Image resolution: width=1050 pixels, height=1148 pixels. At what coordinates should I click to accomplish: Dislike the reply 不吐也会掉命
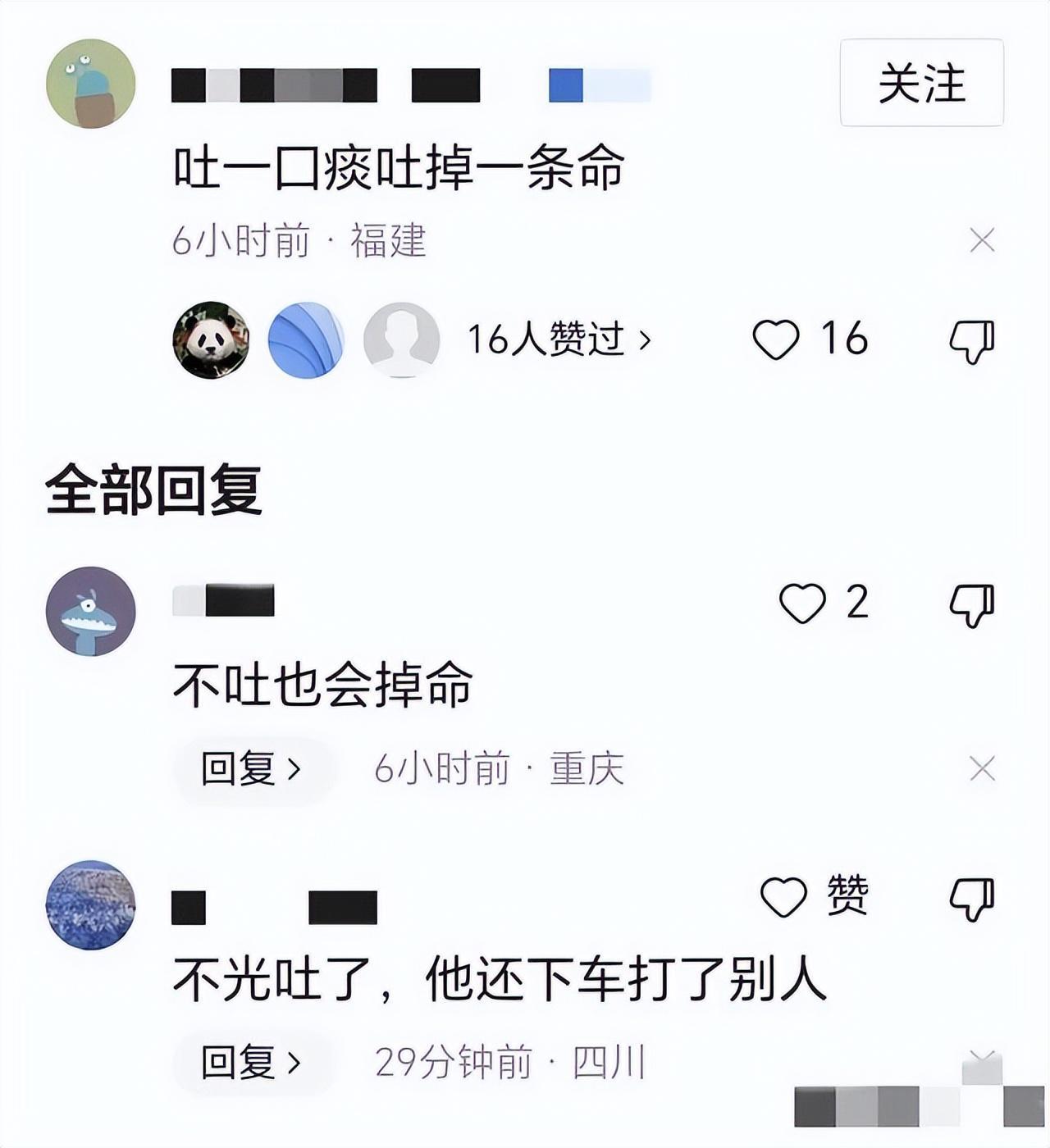click(972, 605)
